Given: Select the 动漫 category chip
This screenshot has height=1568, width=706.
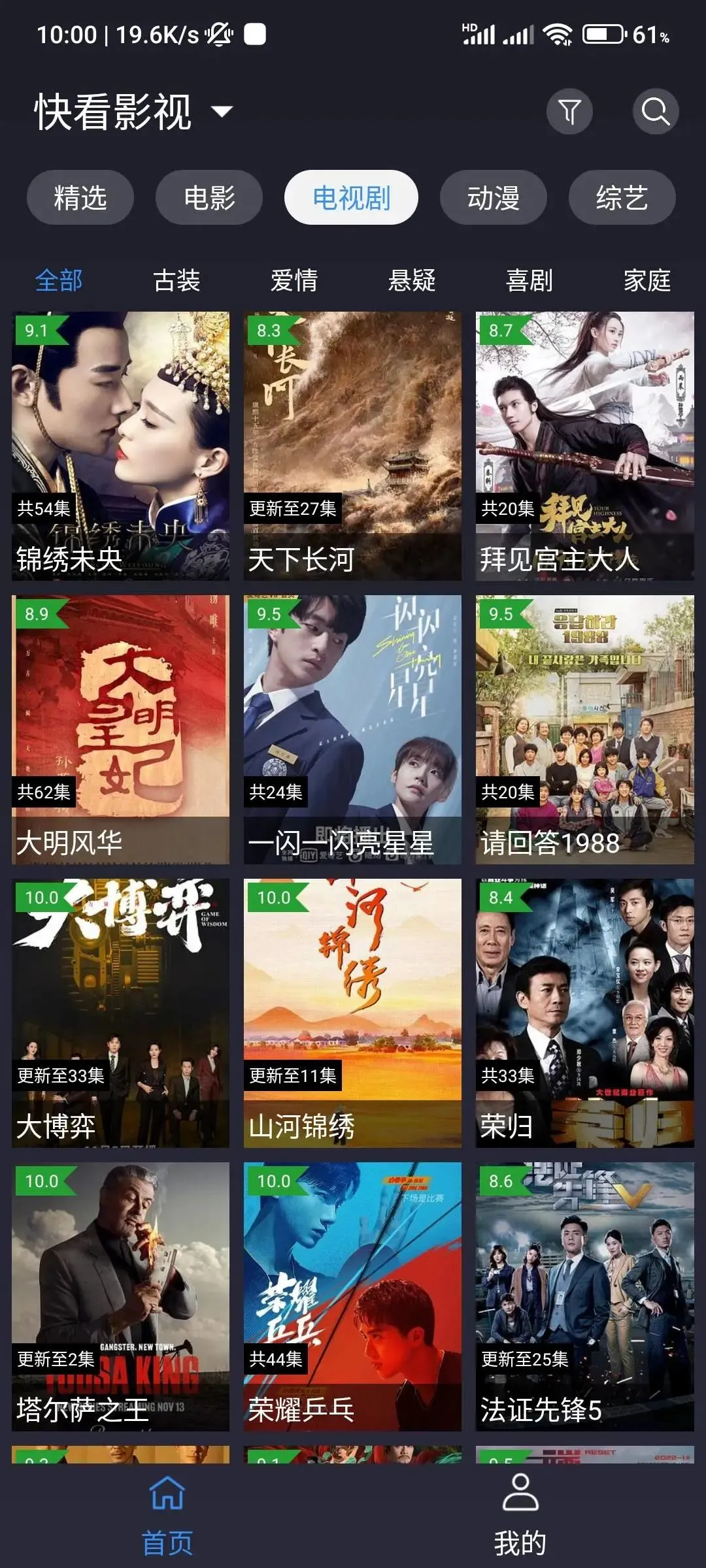Looking at the screenshot, I should pos(493,197).
